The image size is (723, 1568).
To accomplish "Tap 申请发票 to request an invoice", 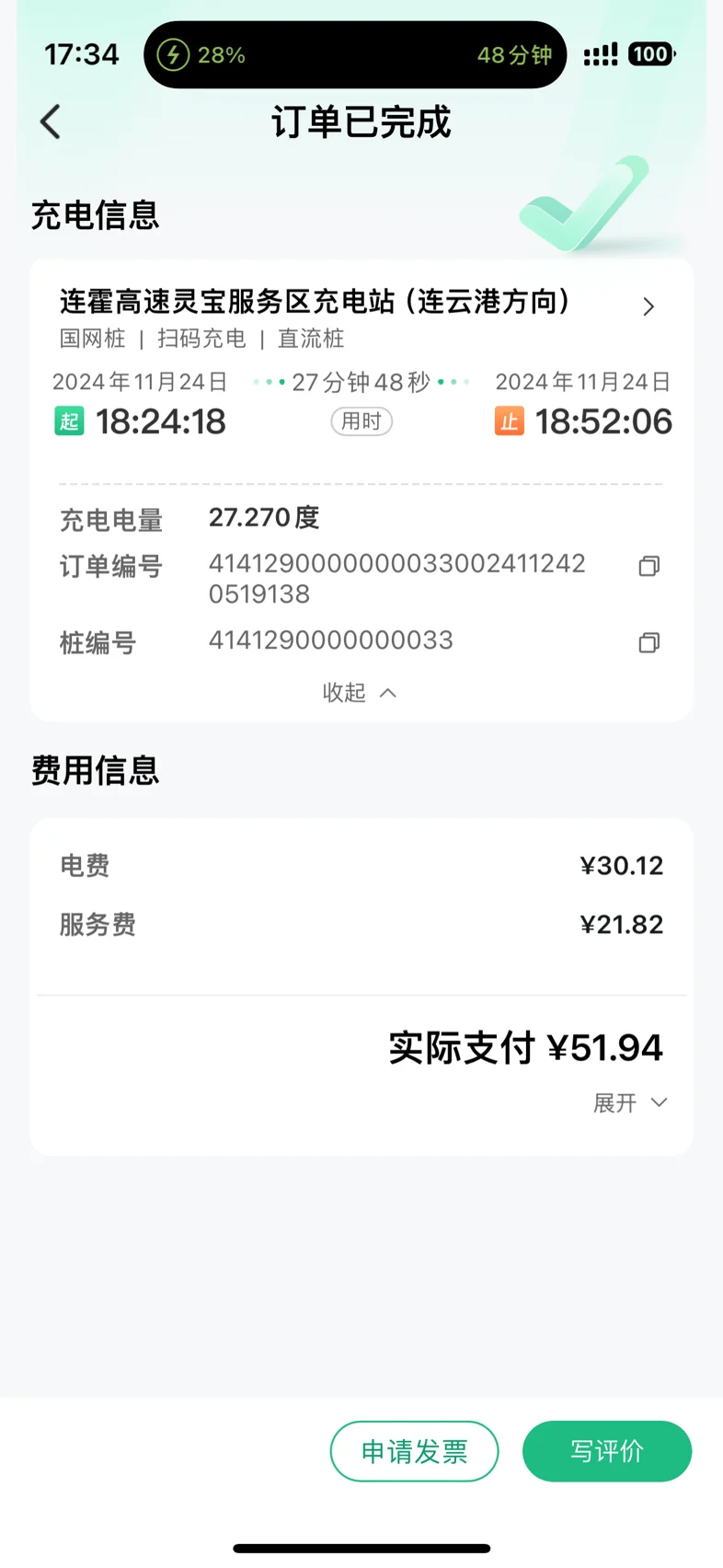I will [414, 1451].
